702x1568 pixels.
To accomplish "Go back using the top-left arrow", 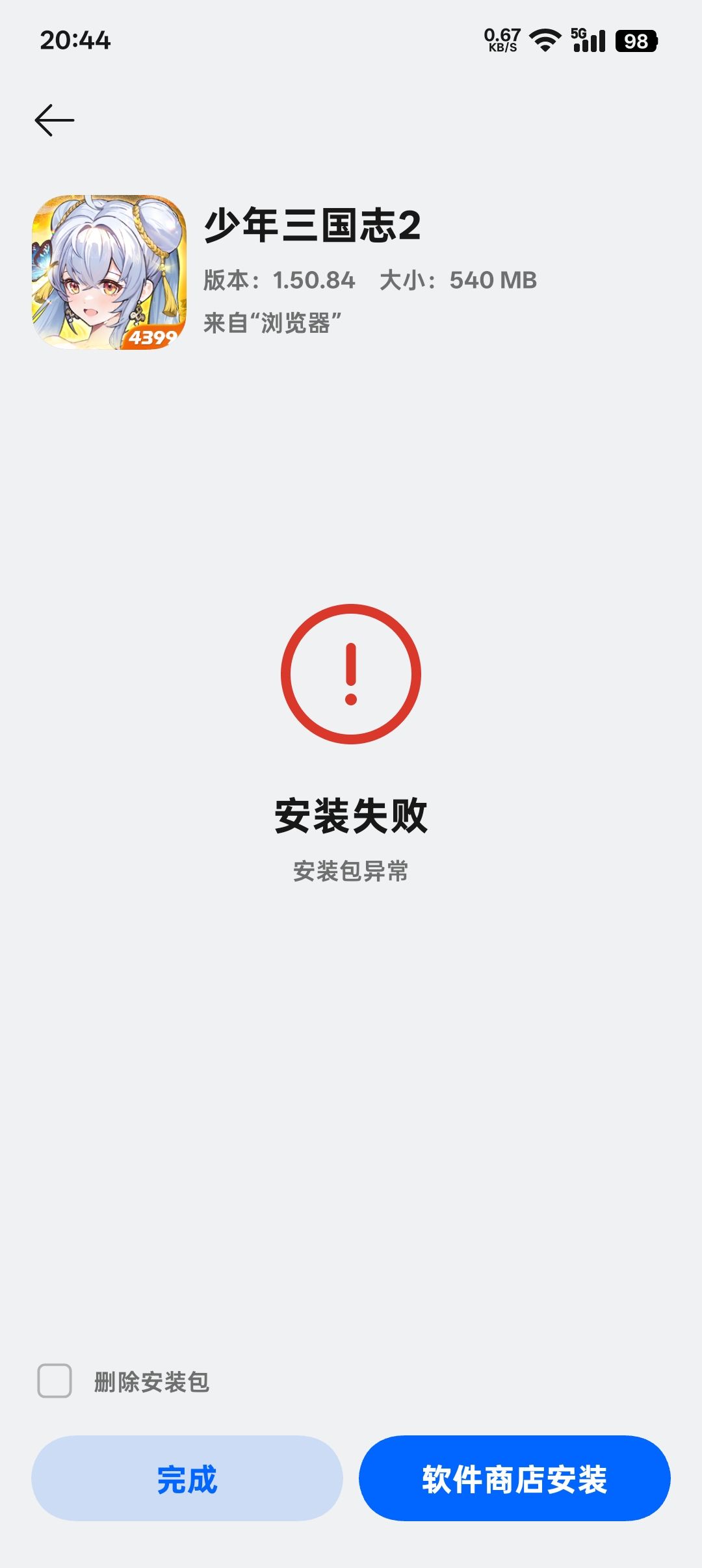I will click(55, 120).
